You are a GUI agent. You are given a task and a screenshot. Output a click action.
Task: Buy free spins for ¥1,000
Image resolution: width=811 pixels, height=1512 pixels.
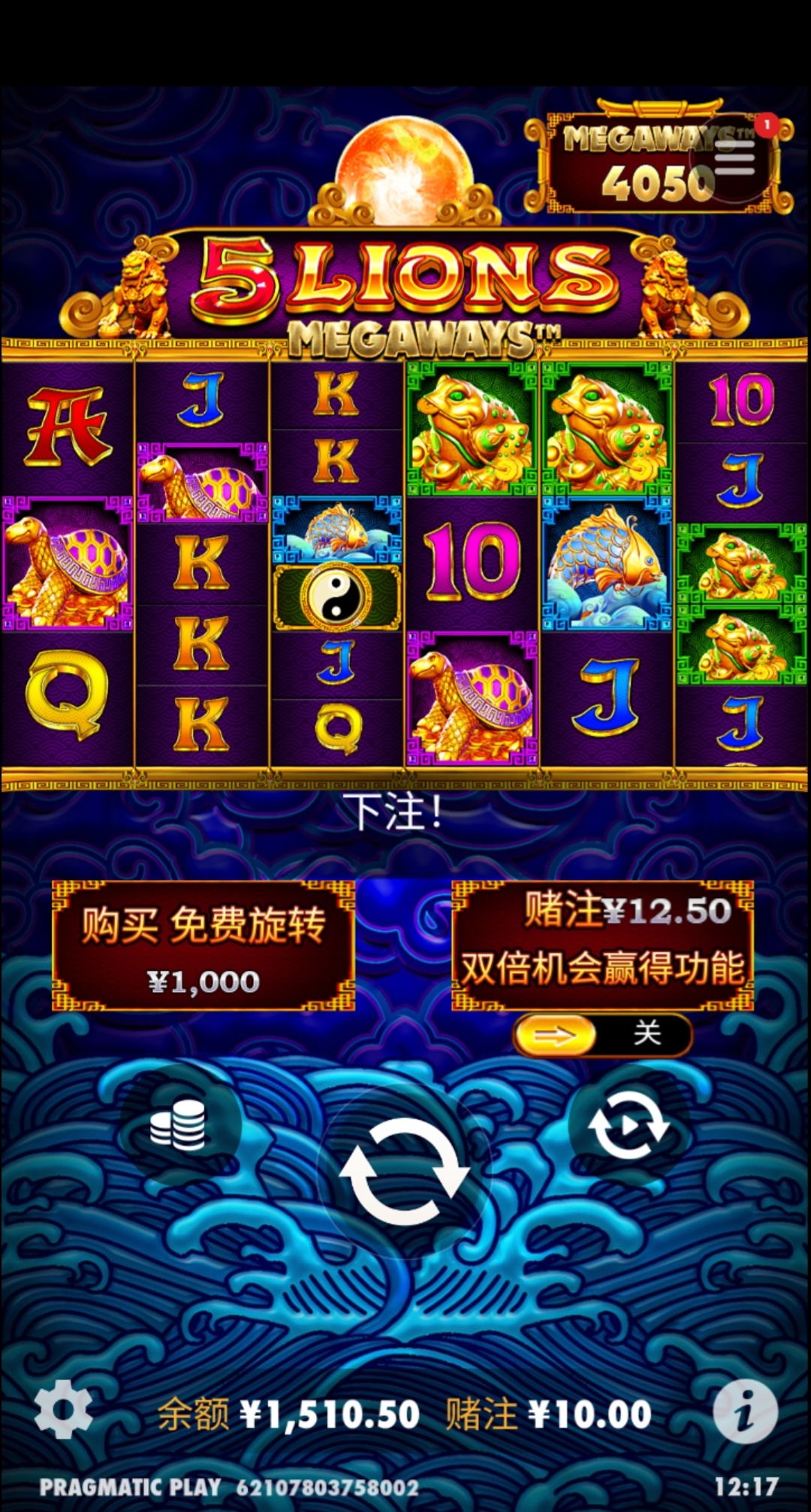(x=203, y=946)
